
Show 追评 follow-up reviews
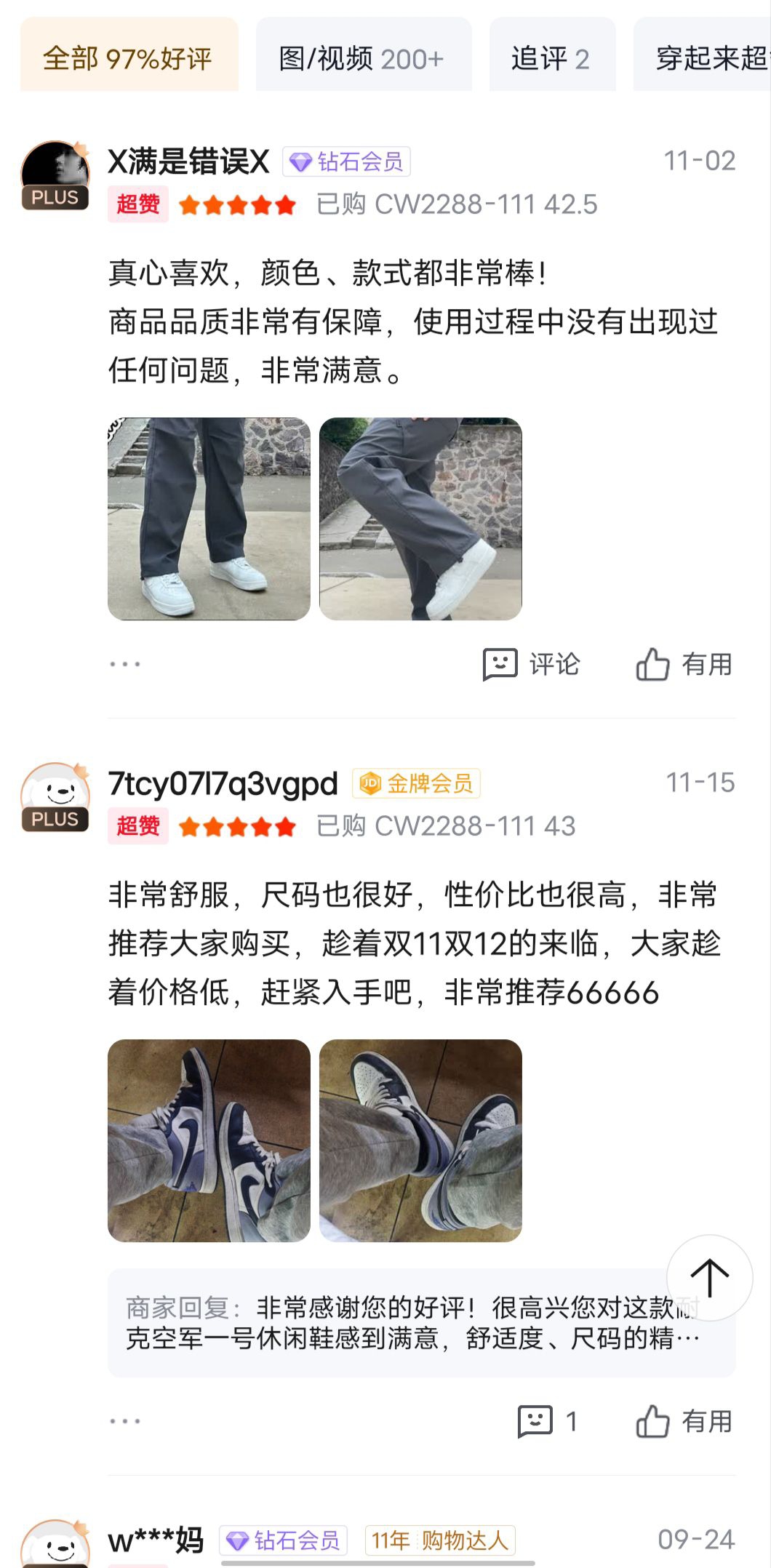coord(551,58)
